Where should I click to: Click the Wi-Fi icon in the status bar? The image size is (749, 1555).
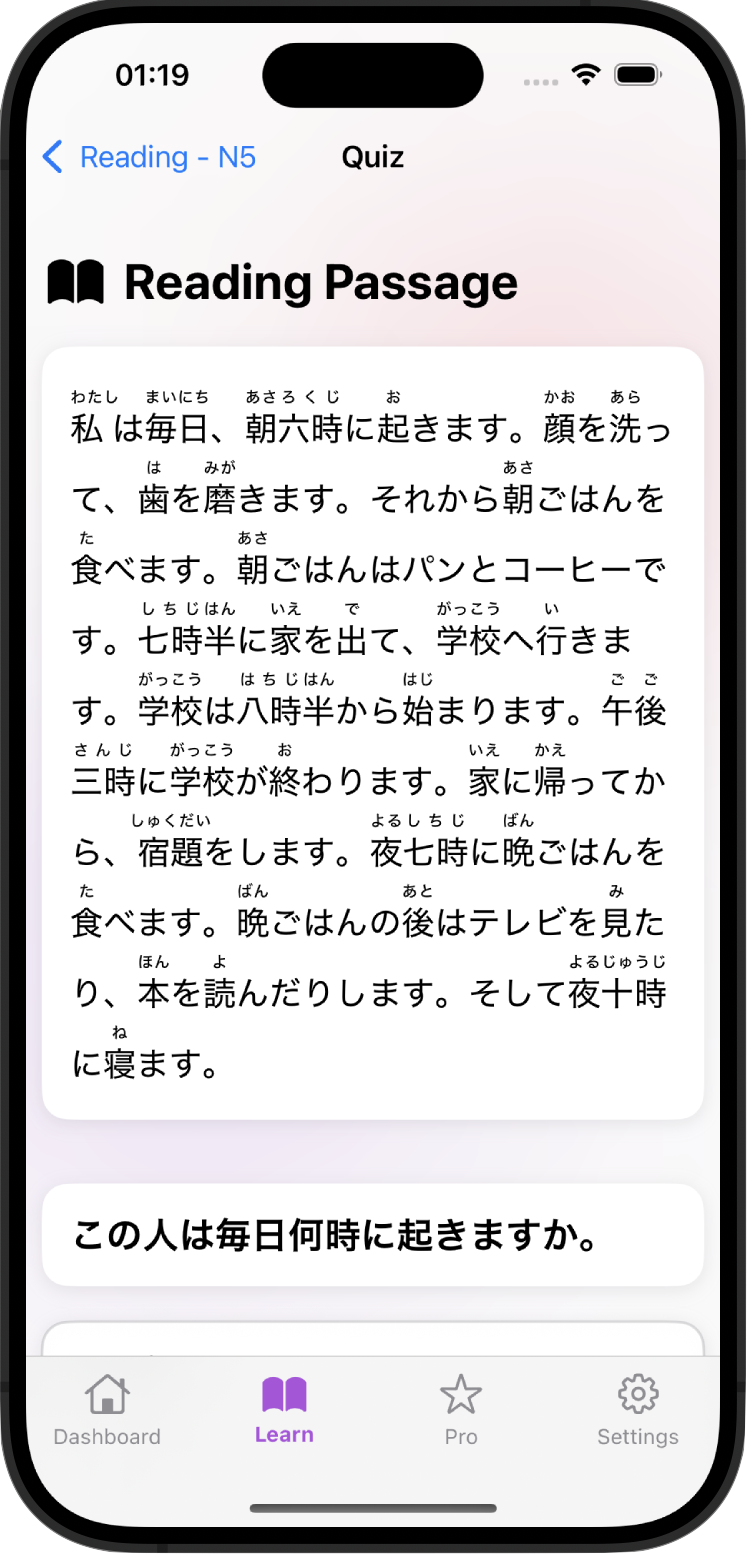point(587,73)
